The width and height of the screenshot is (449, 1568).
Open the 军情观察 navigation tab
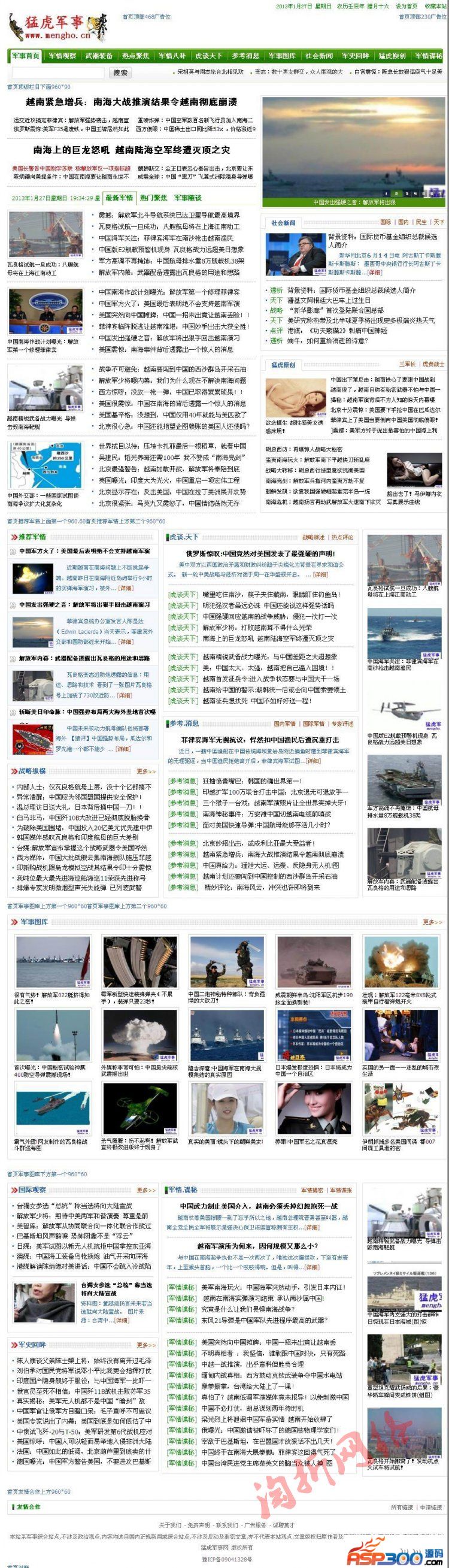[63, 56]
